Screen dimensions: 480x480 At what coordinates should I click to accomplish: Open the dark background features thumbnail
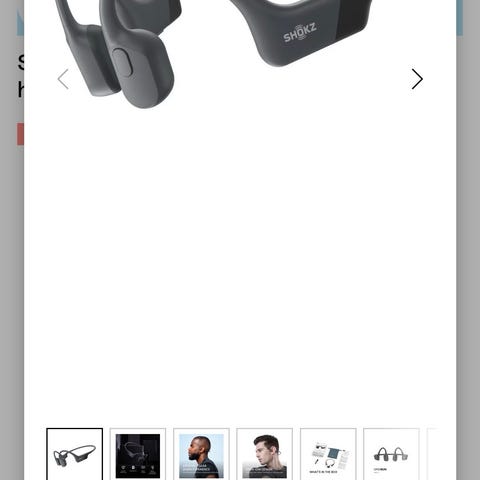138,455
